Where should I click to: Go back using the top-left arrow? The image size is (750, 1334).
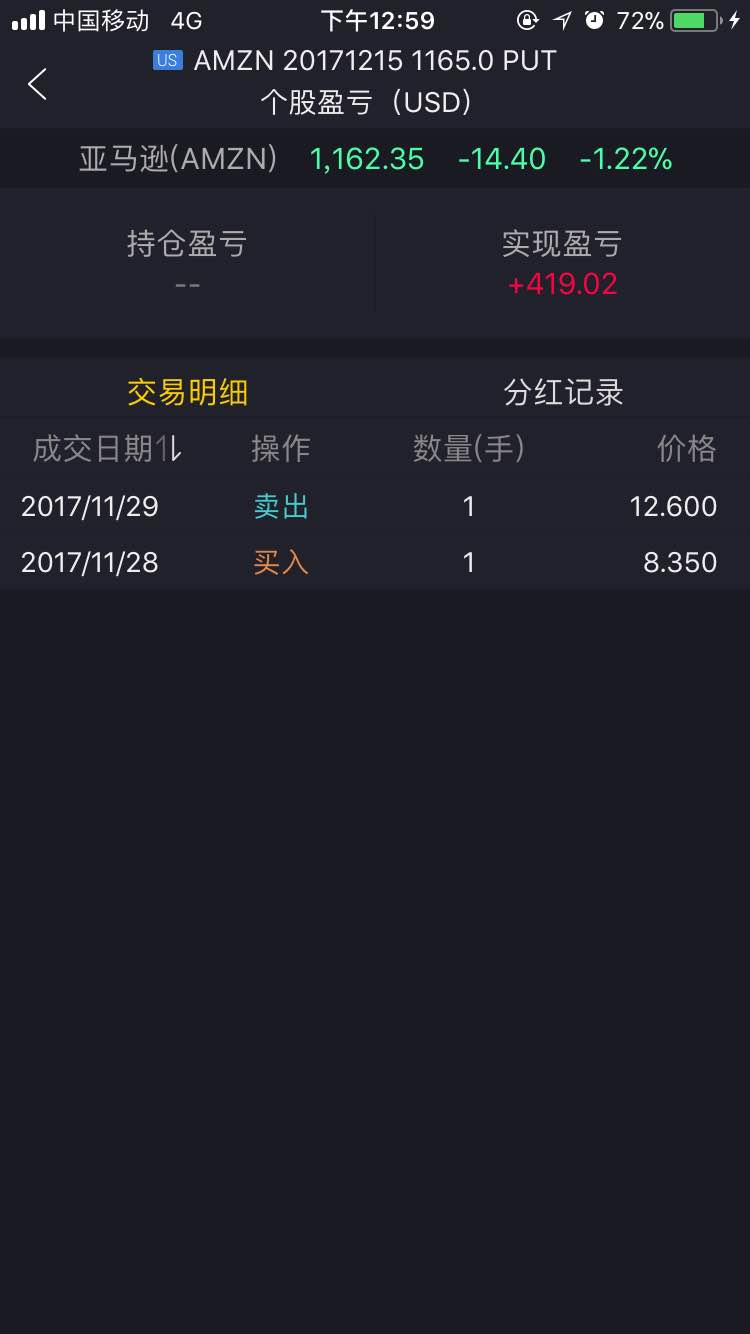[x=38, y=85]
